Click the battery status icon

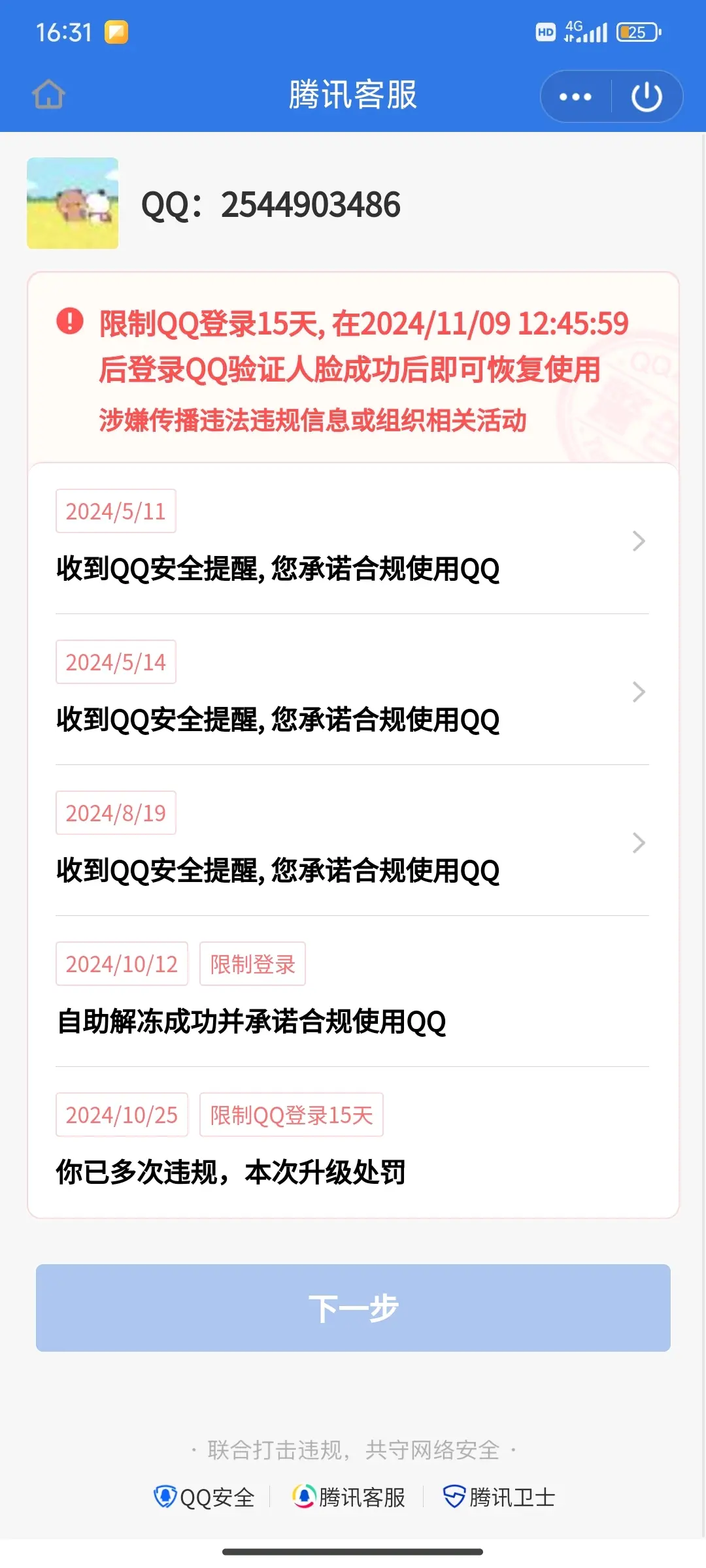[636, 31]
